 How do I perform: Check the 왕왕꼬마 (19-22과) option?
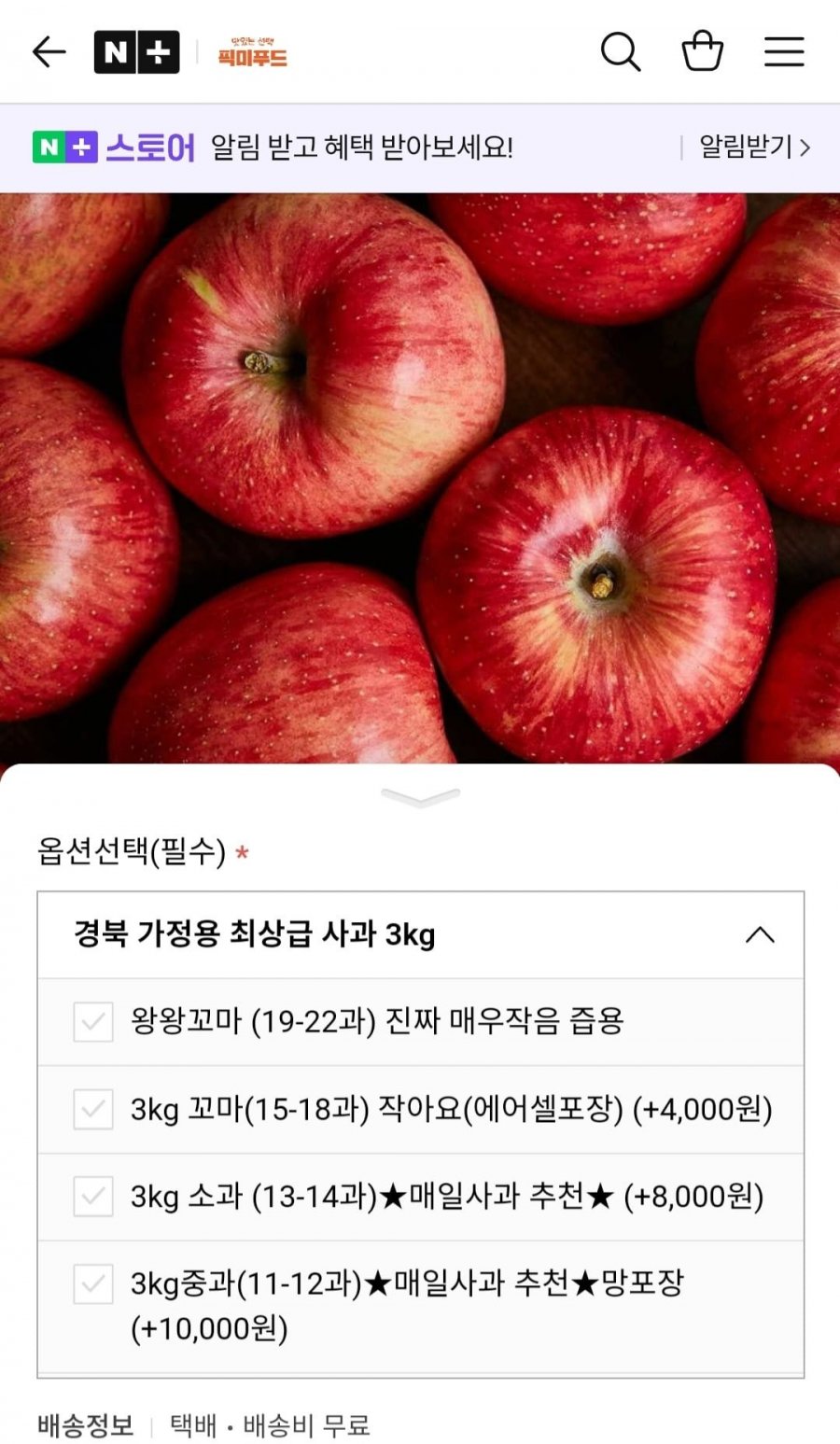[x=92, y=1023]
